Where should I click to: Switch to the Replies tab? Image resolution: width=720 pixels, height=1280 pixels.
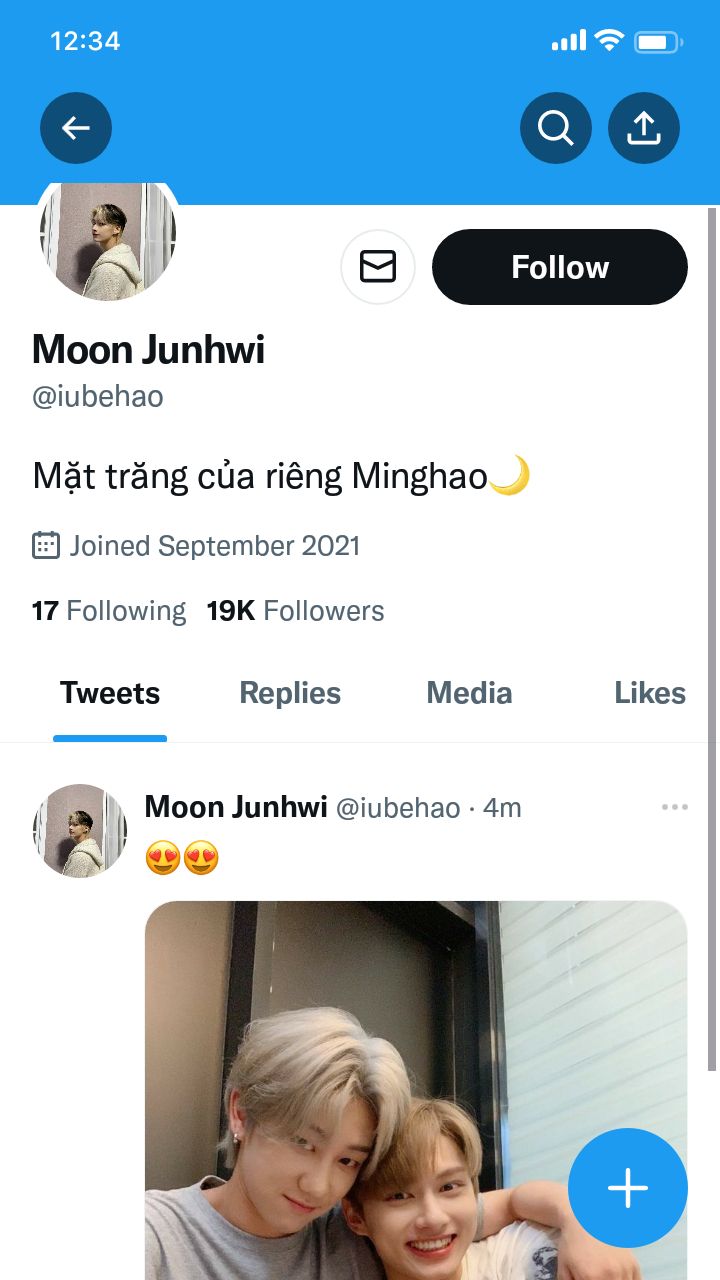tap(290, 694)
